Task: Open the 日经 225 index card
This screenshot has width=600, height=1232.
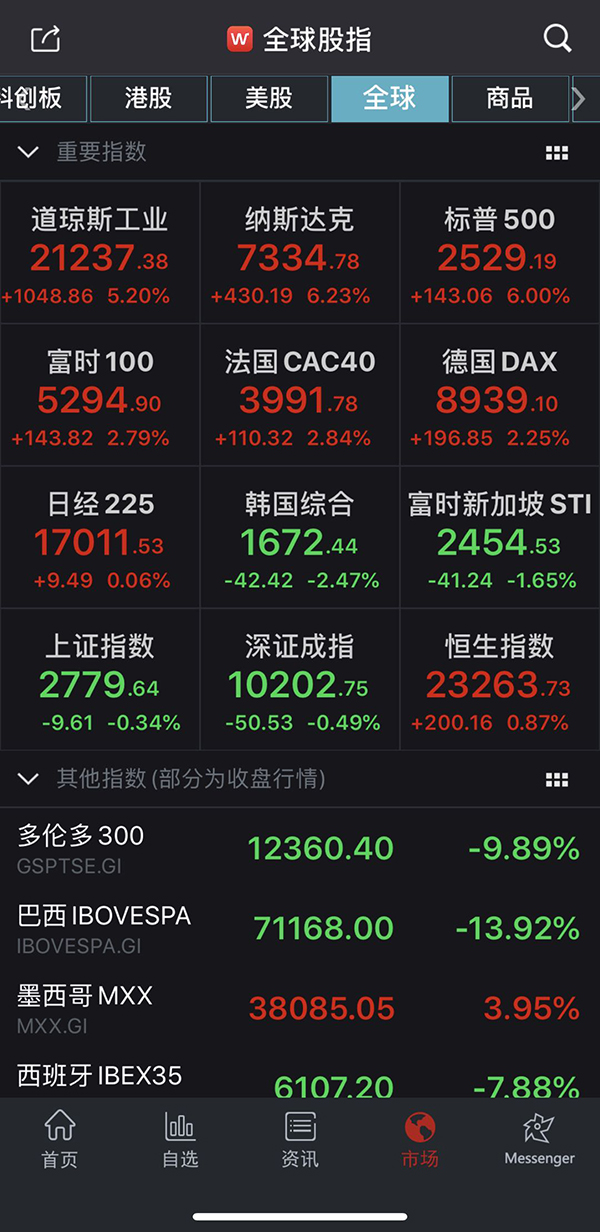Action: [x=100, y=537]
